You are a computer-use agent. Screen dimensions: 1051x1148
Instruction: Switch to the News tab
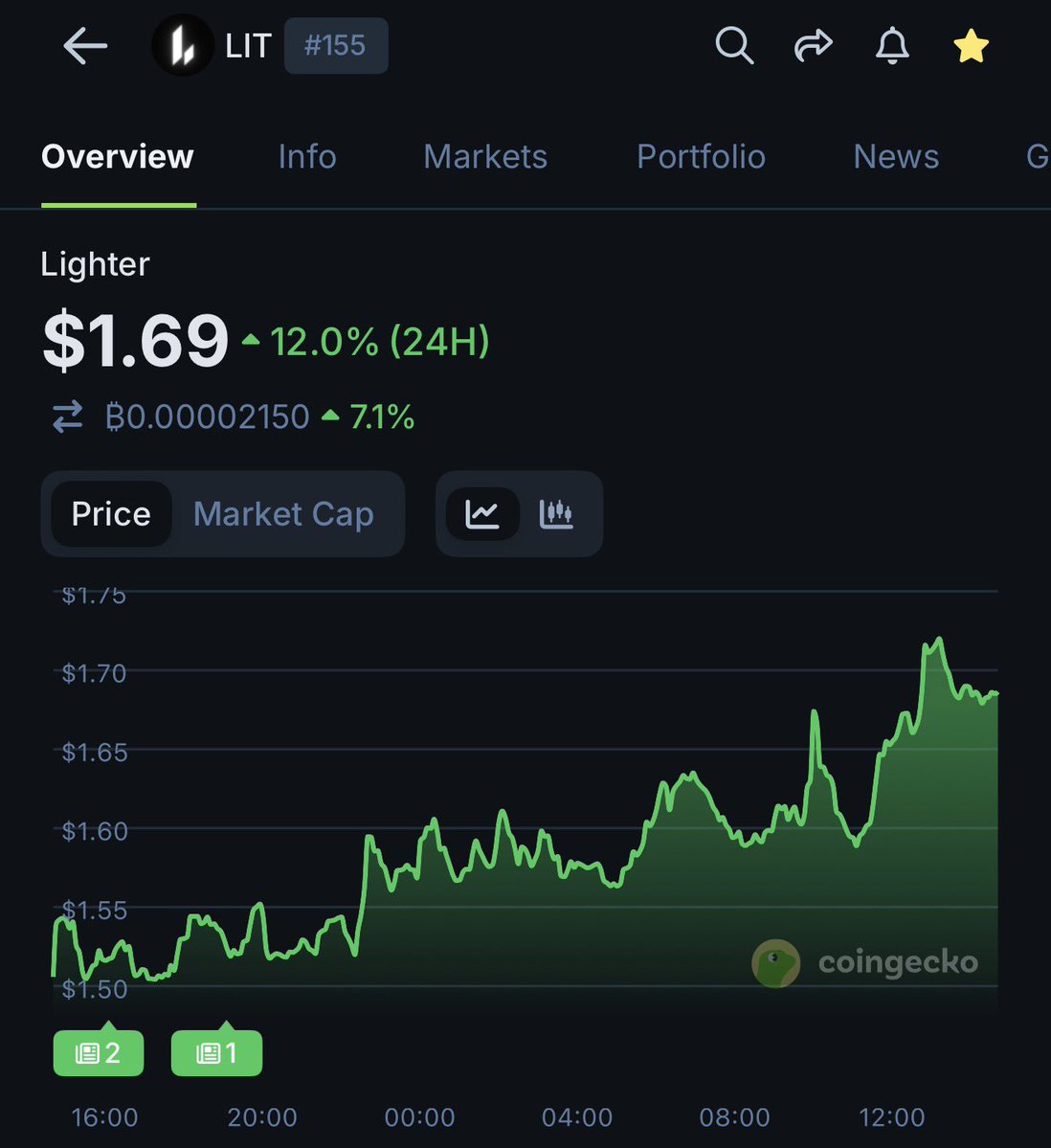896,156
